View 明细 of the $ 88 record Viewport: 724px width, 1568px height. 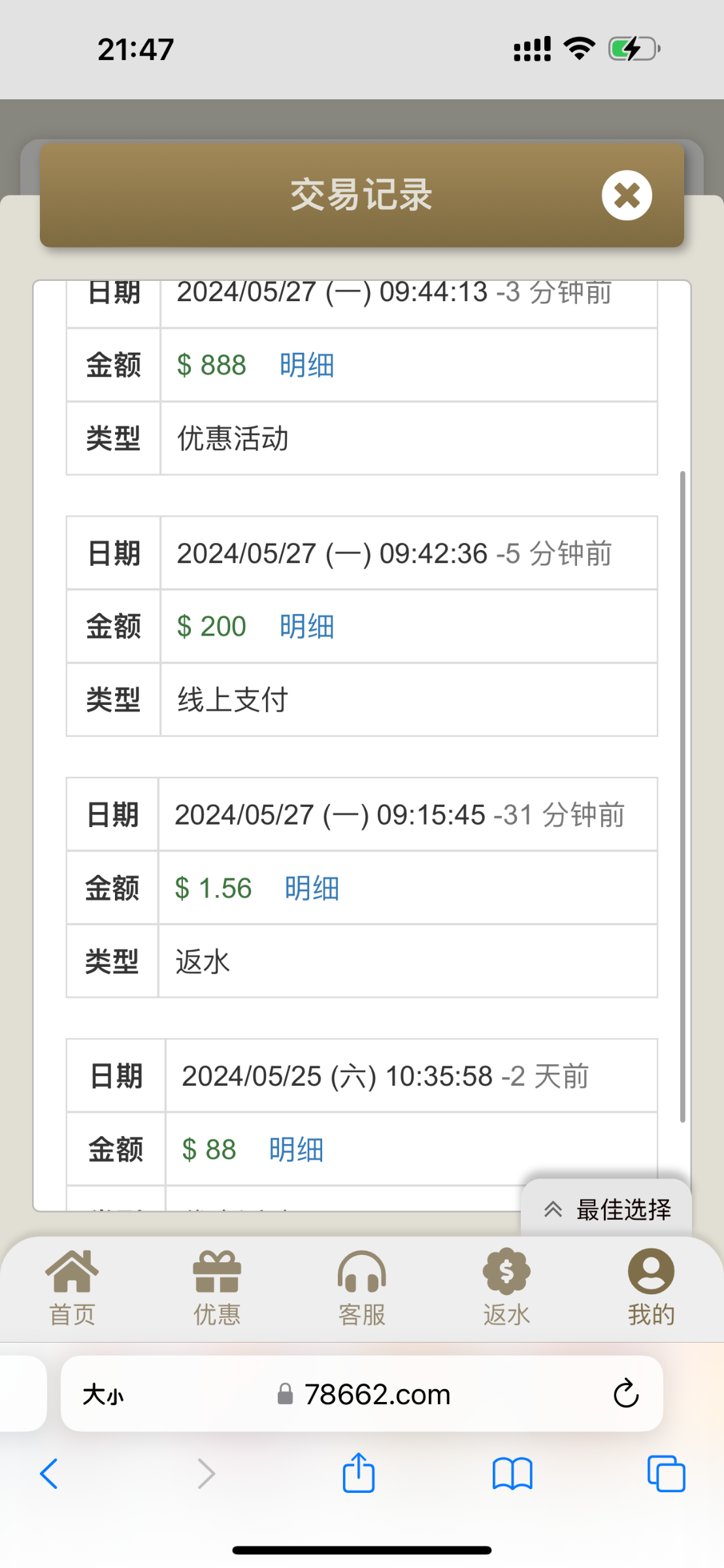[x=296, y=1150]
